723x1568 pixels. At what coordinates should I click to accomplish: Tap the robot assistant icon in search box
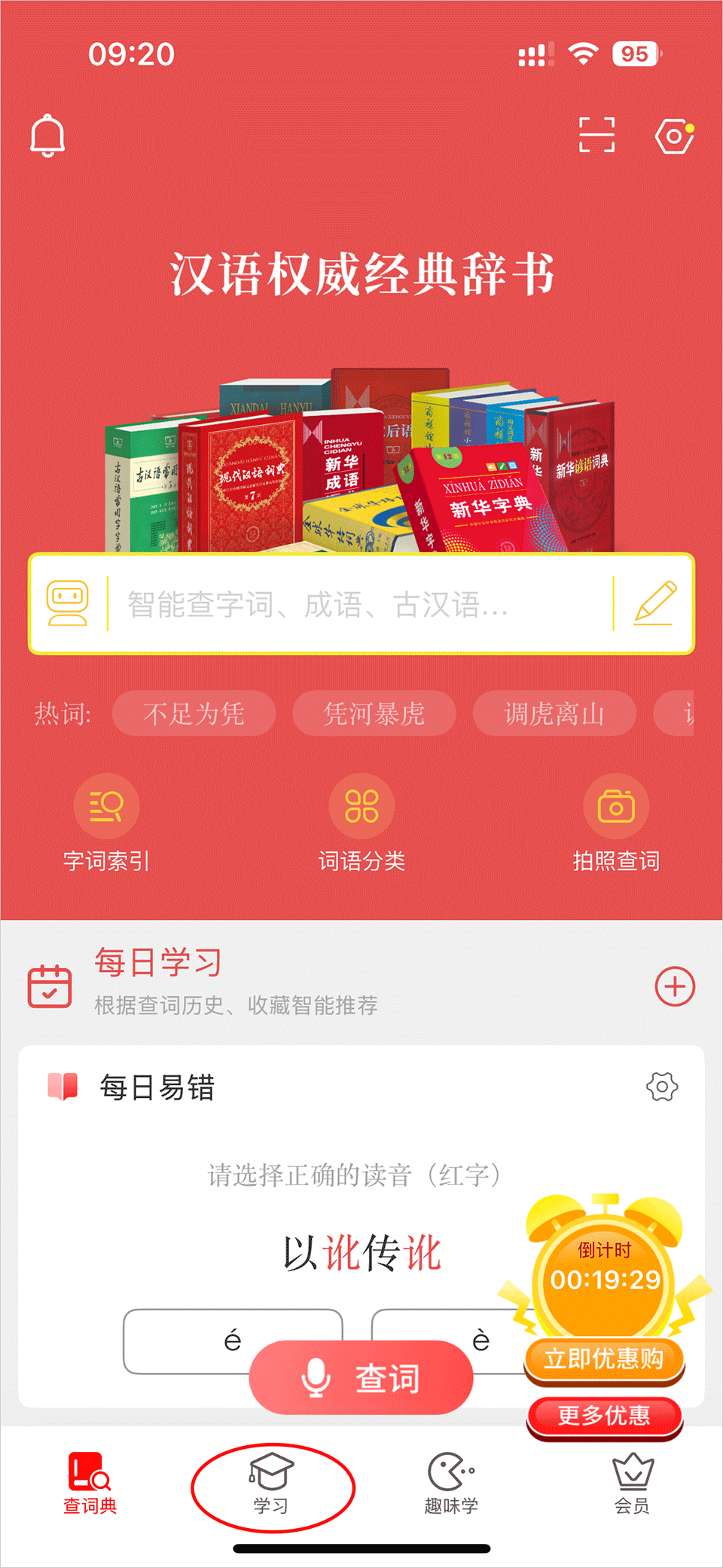68,604
